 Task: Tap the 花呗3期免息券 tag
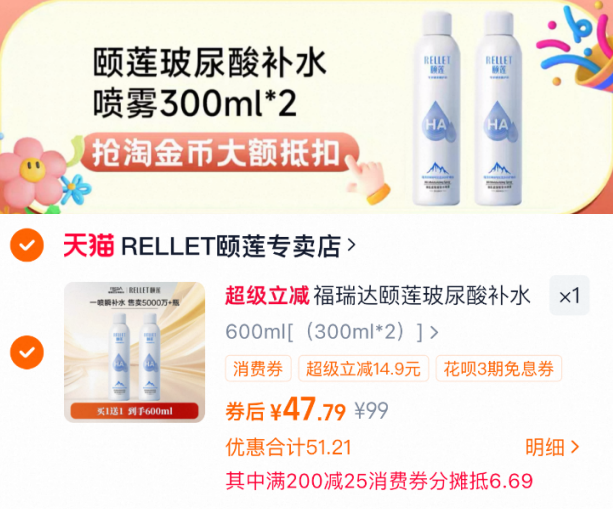498,368
